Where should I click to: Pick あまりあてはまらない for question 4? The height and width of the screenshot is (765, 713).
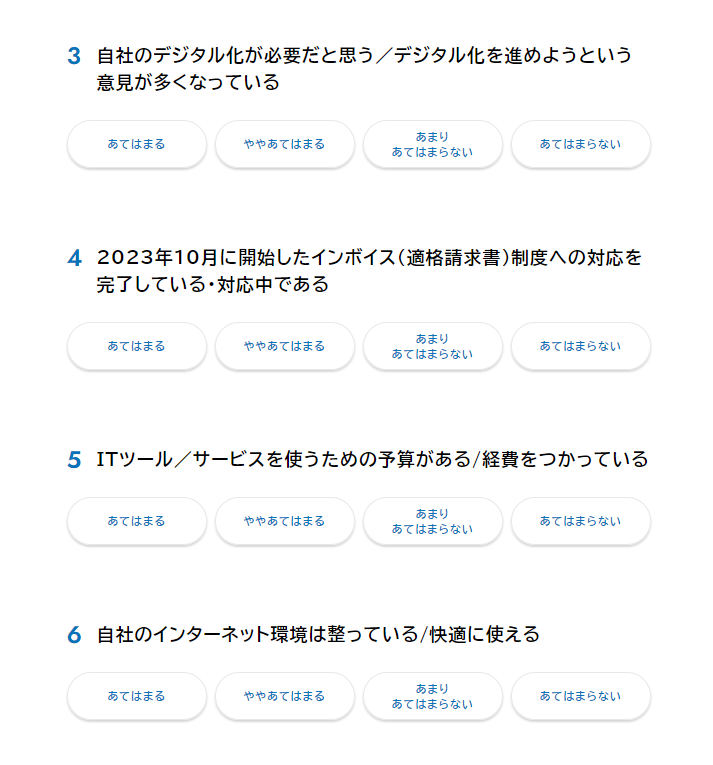(433, 346)
